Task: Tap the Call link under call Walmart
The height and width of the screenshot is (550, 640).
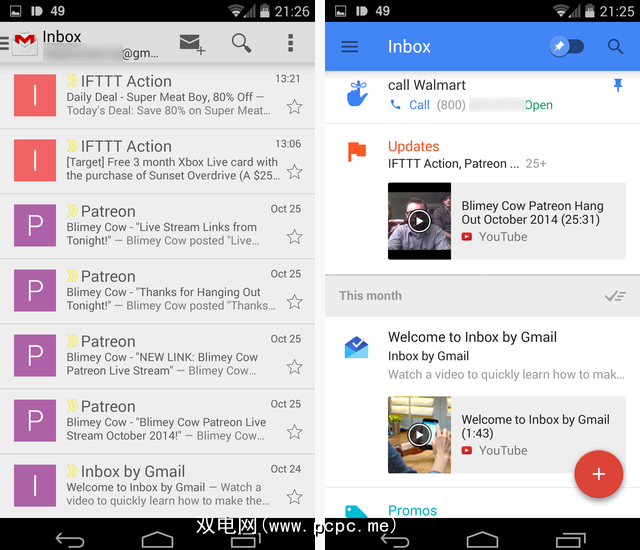Action: tap(419, 105)
